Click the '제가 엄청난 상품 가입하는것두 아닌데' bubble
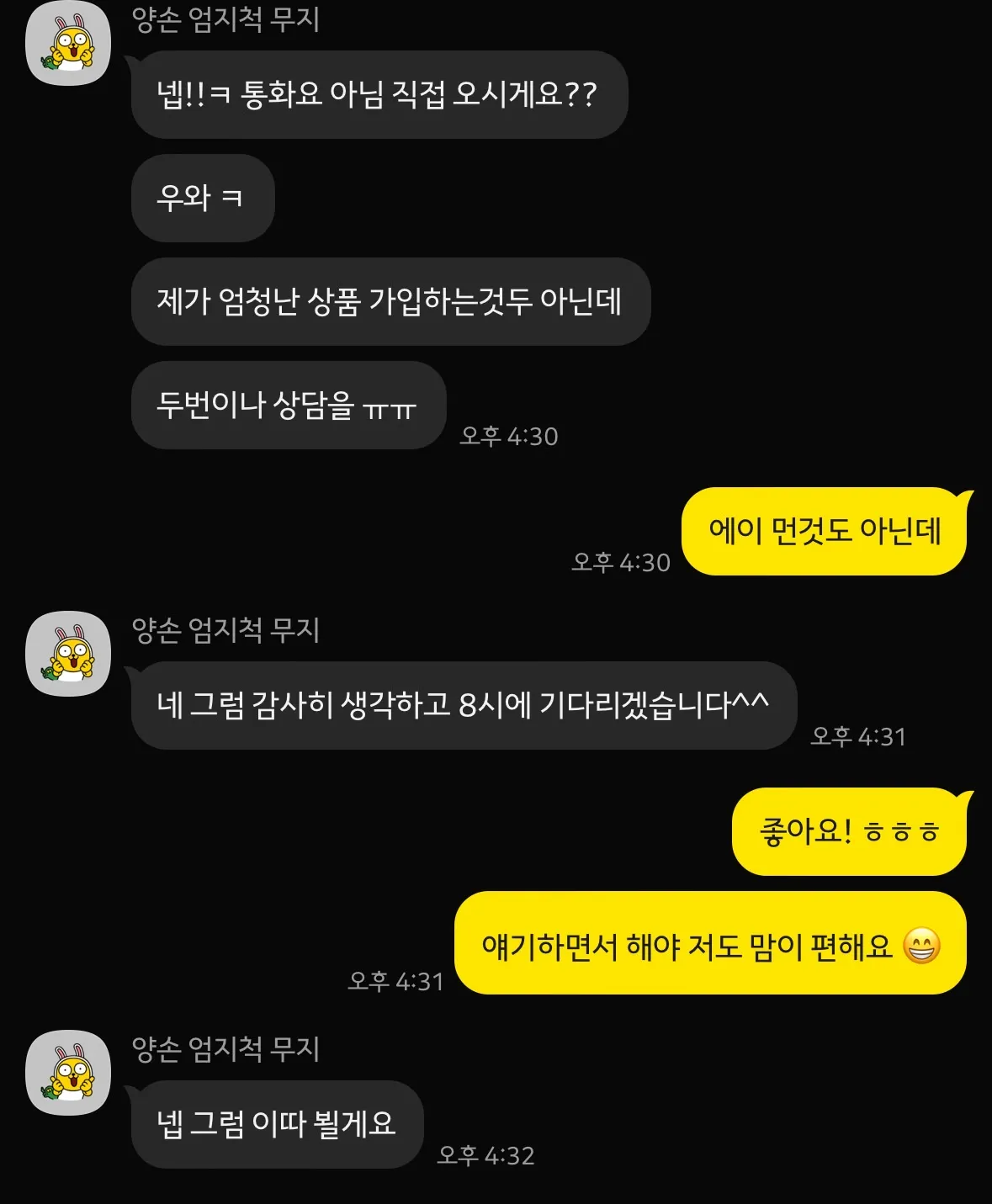This screenshot has height=1204, width=992. click(x=390, y=301)
